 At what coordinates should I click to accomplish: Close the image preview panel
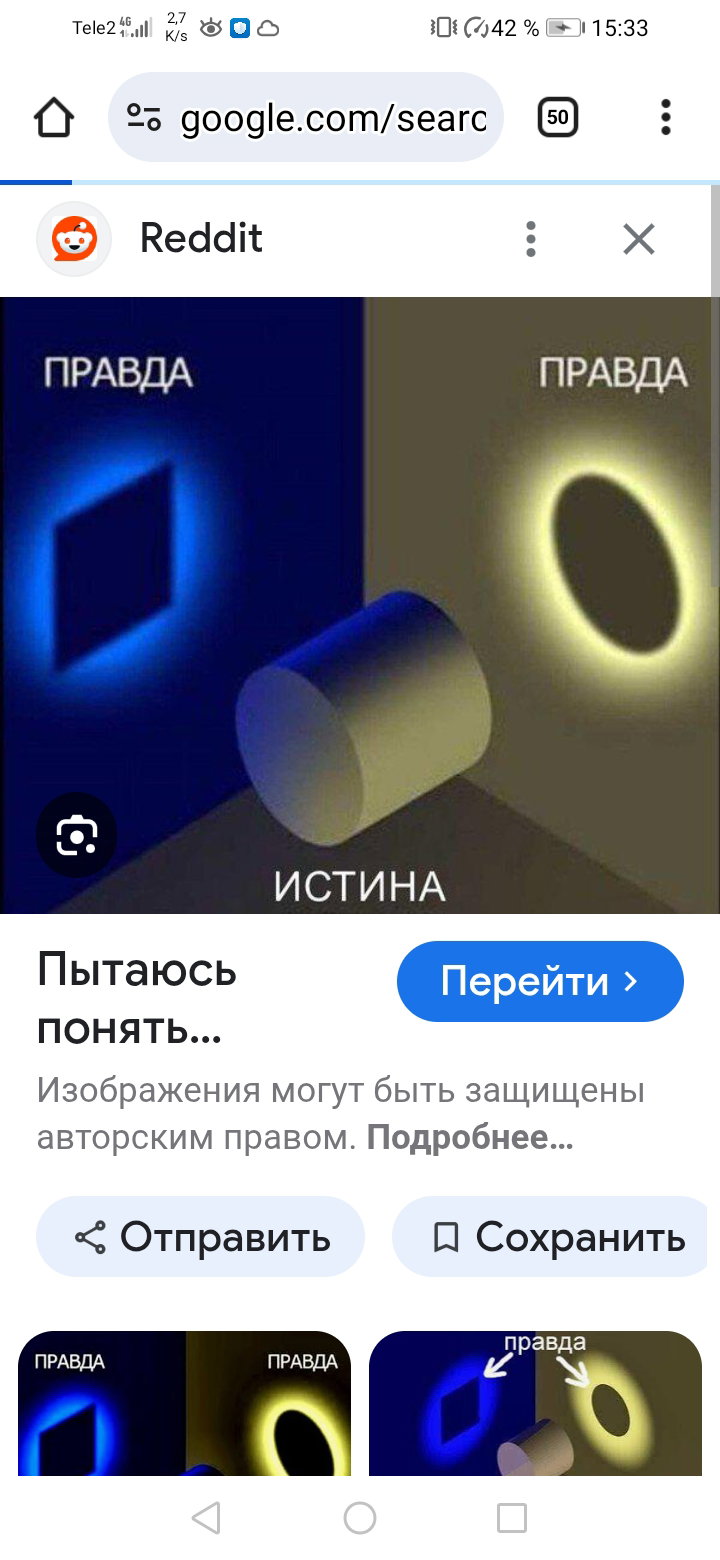point(638,239)
